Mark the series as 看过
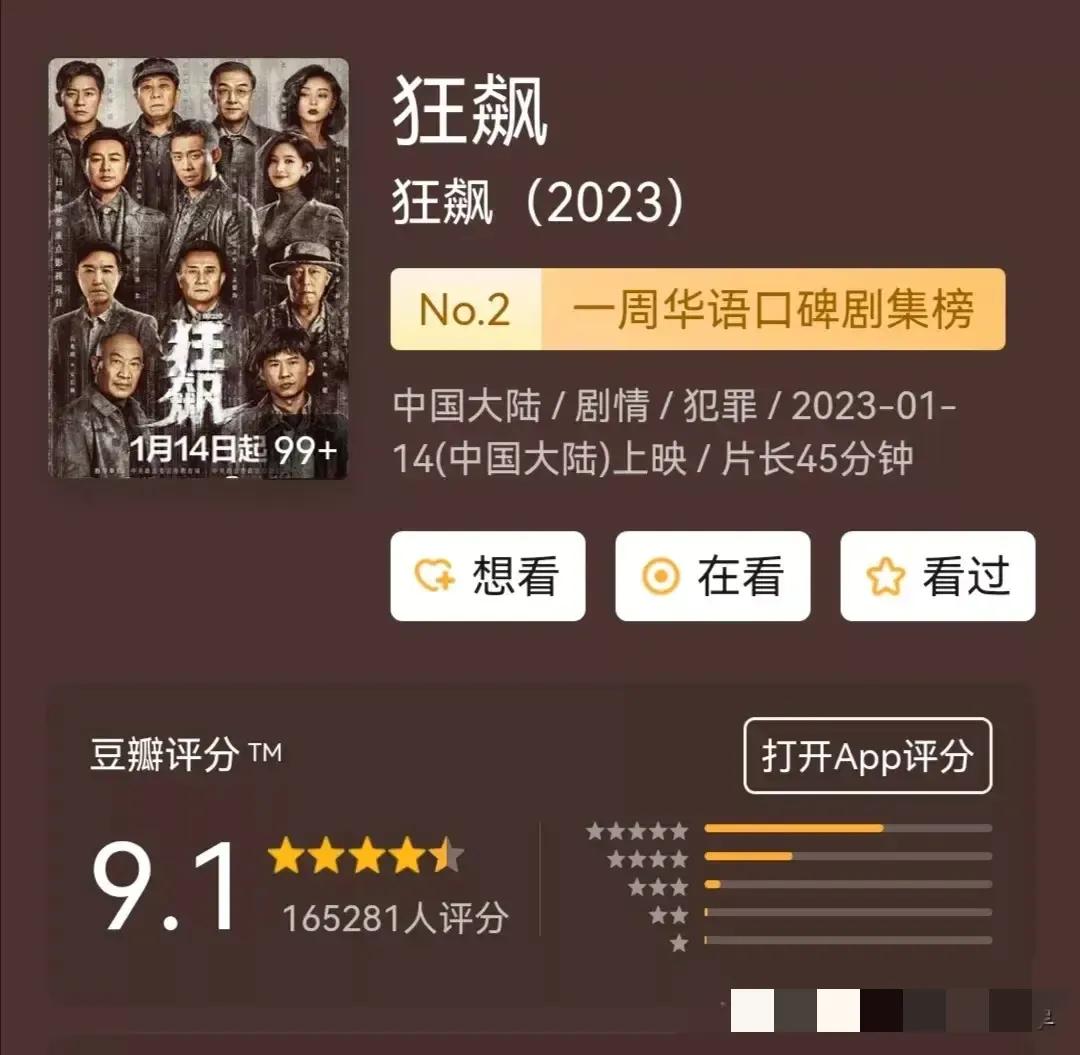 [x=937, y=576]
